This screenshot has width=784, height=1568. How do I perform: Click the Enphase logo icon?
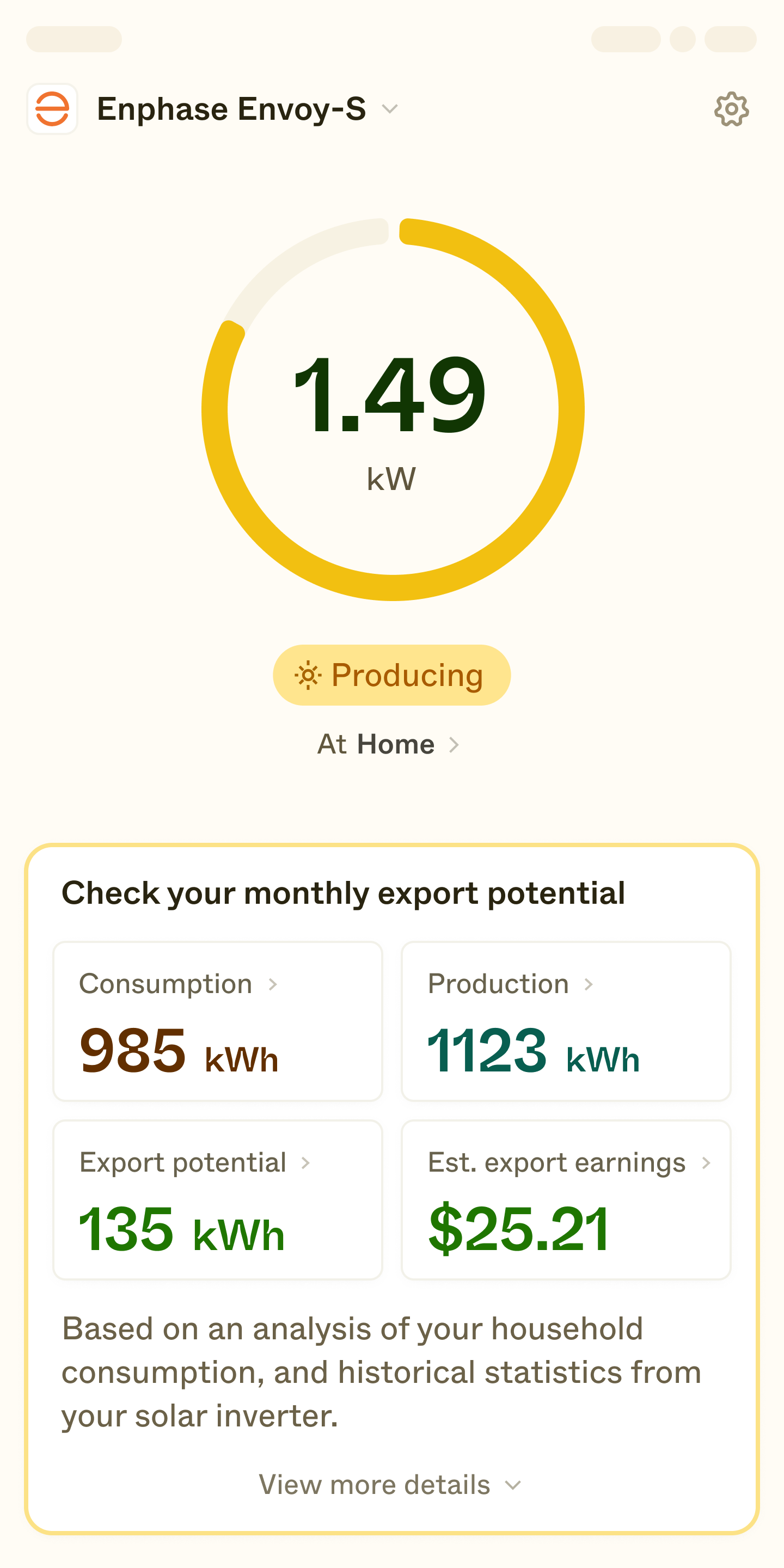pos(52,108)
